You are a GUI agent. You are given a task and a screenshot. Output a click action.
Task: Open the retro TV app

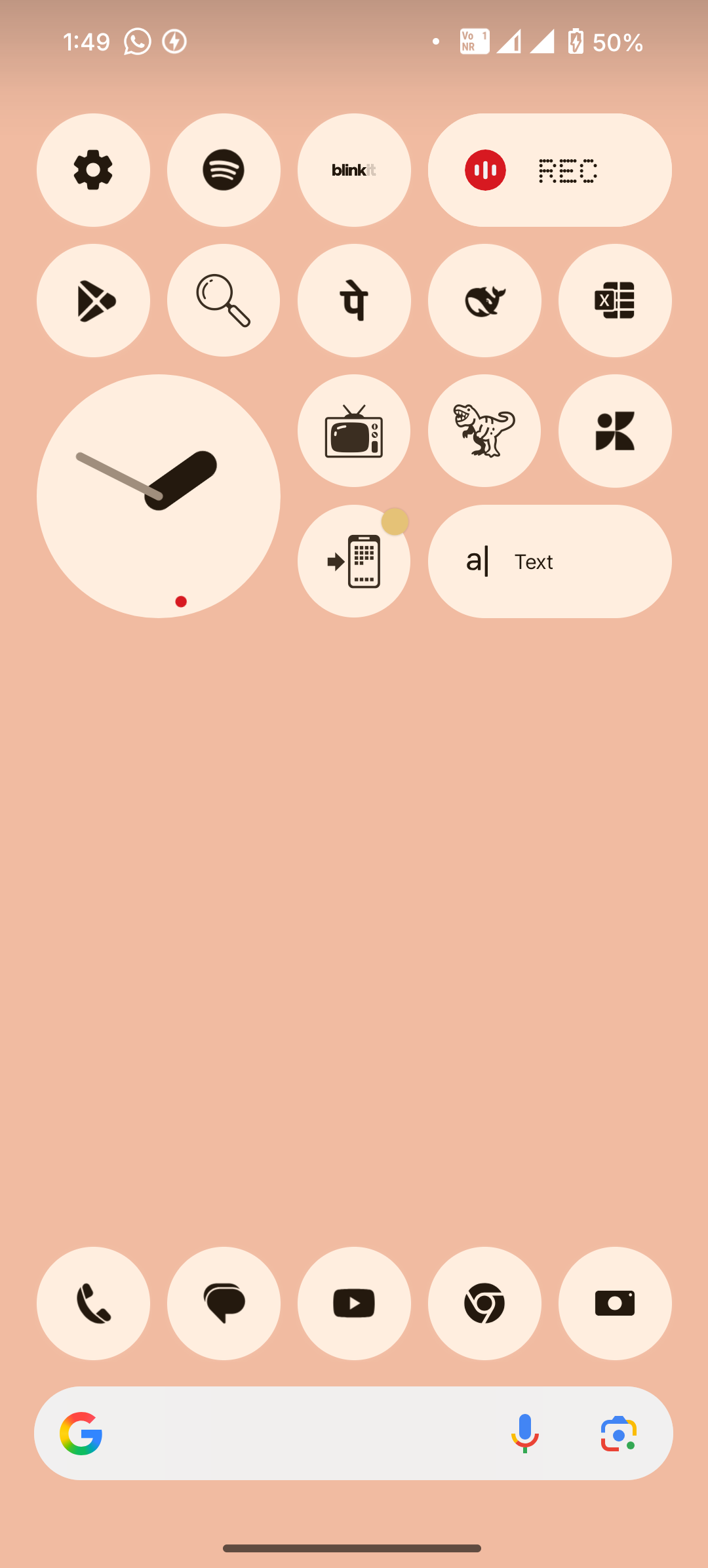(x=354, y=431)
